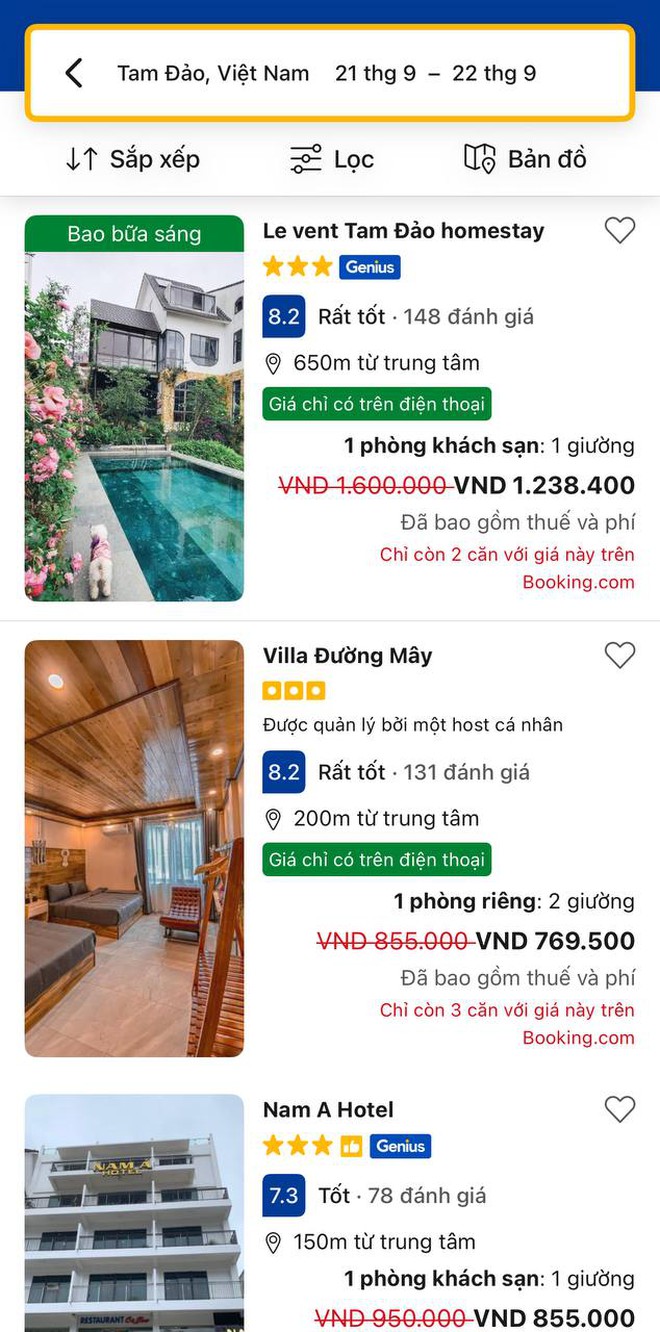The height and width of the screenshot is (1332, 660).
Task: Open the Nam A Hotel listing
Action: click(x=328, y=1110)
